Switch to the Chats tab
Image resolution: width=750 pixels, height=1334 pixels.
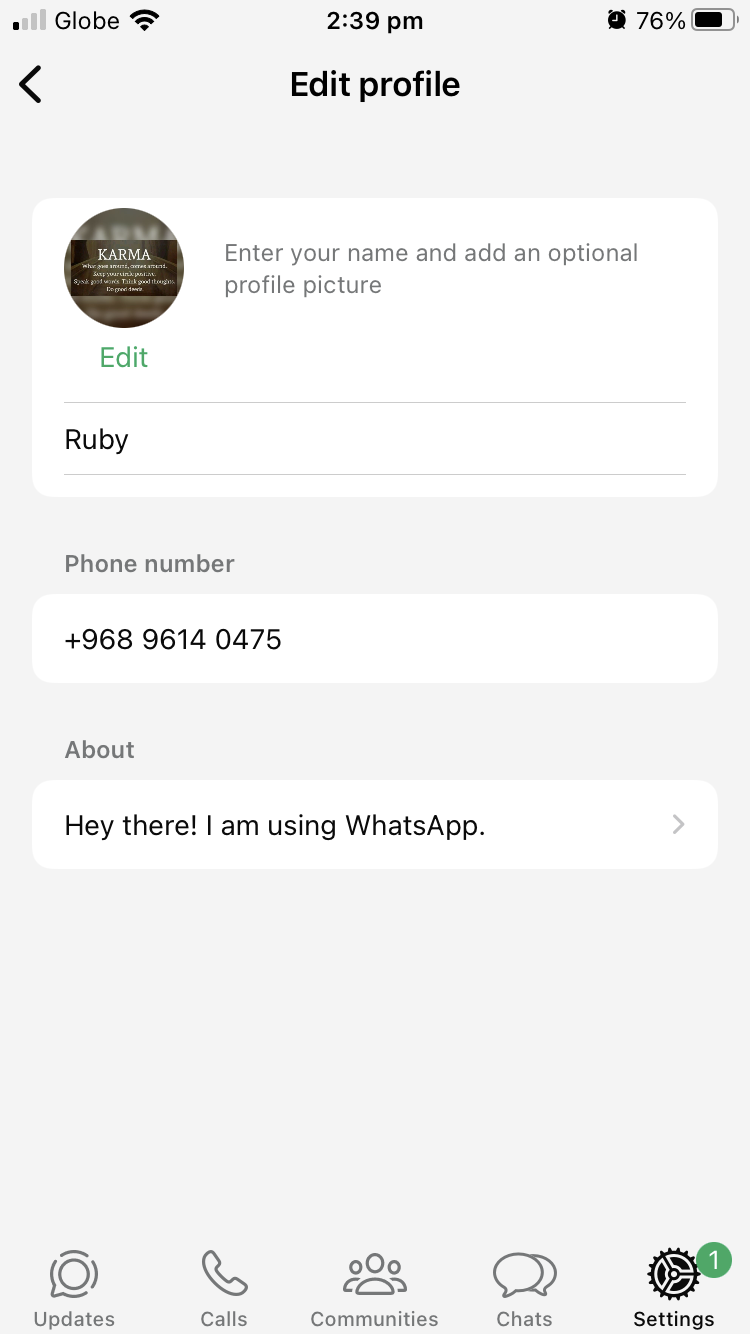[524, 1289]
